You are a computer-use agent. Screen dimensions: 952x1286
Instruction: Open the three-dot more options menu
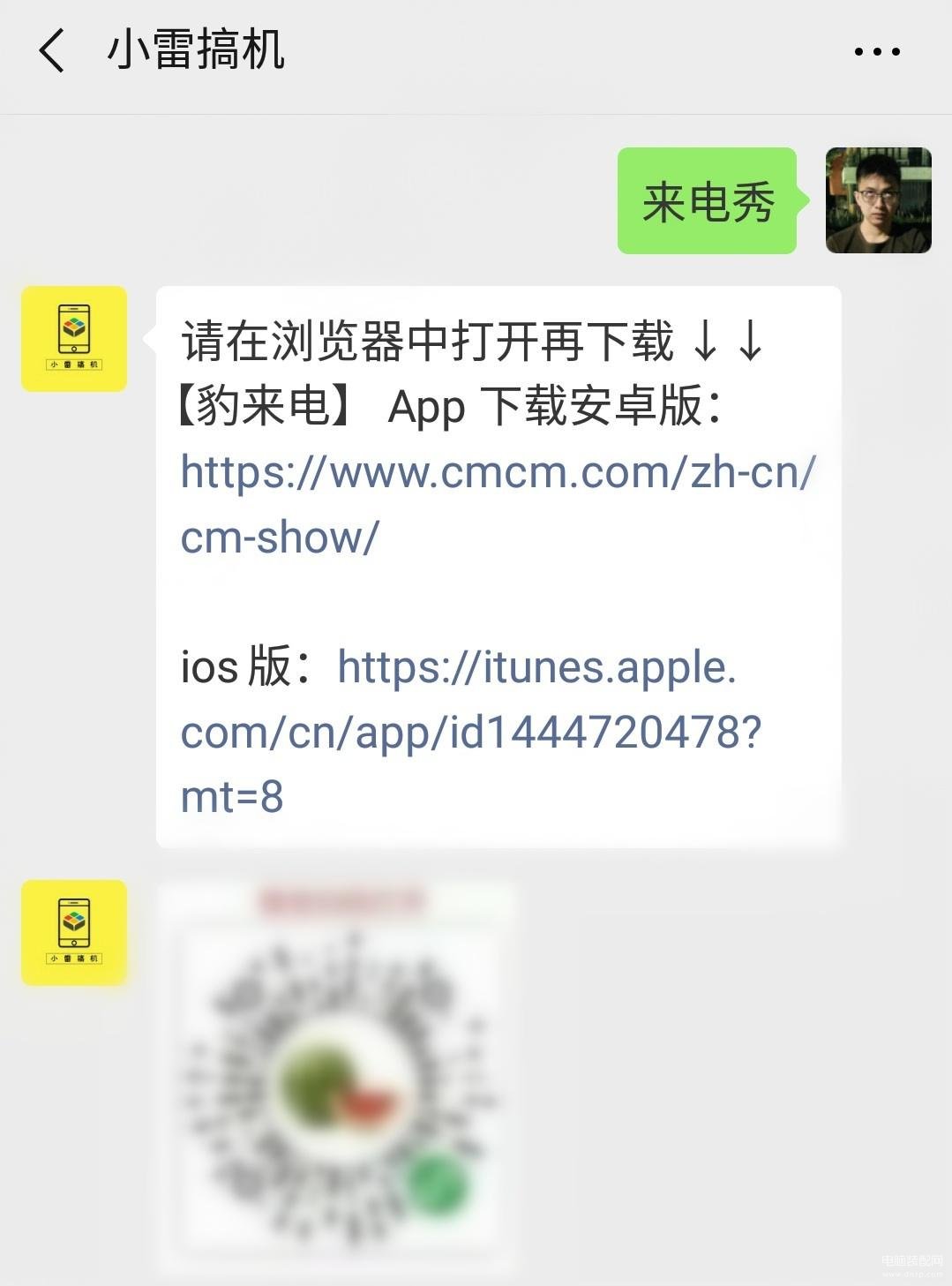pyautogui.click(x=876, y=51)
